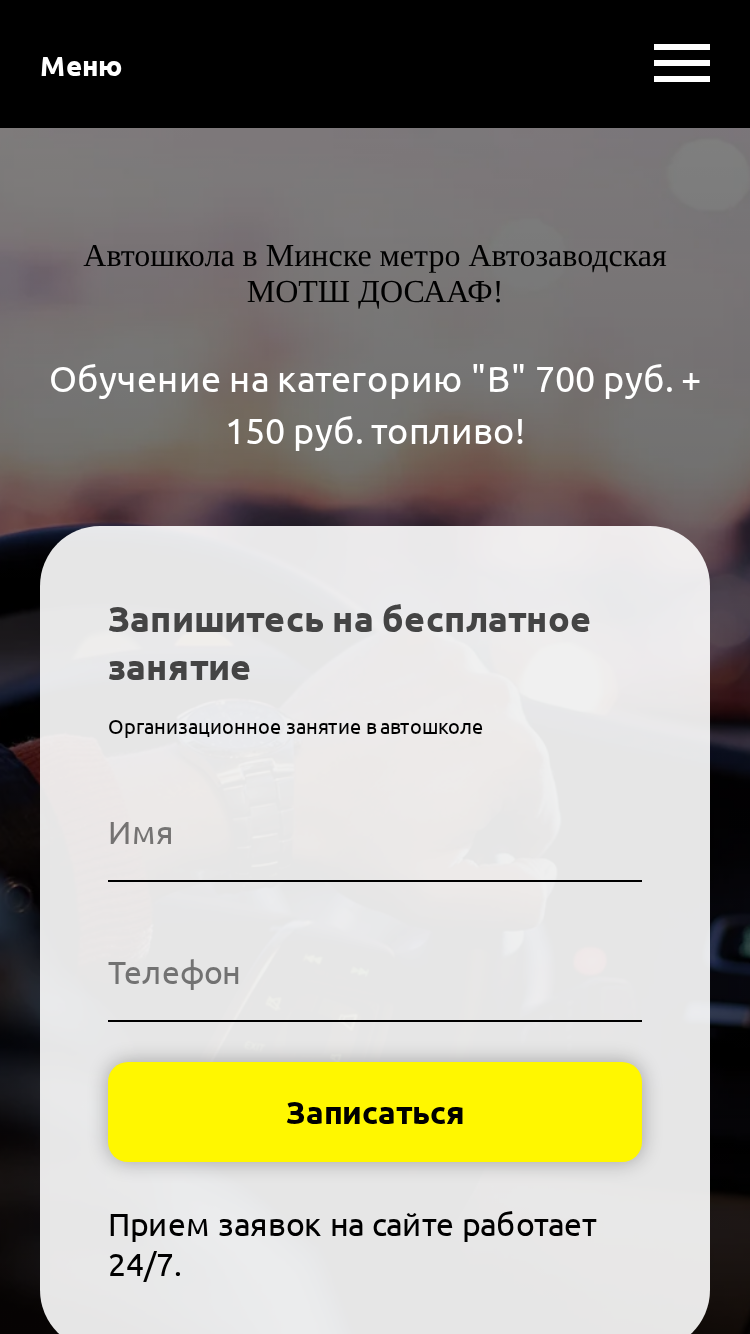The width and height of the screenshot is (750, 1334).
Task: Tap the Имя input field
Action: pyautogui.click(x=375, y=835)
